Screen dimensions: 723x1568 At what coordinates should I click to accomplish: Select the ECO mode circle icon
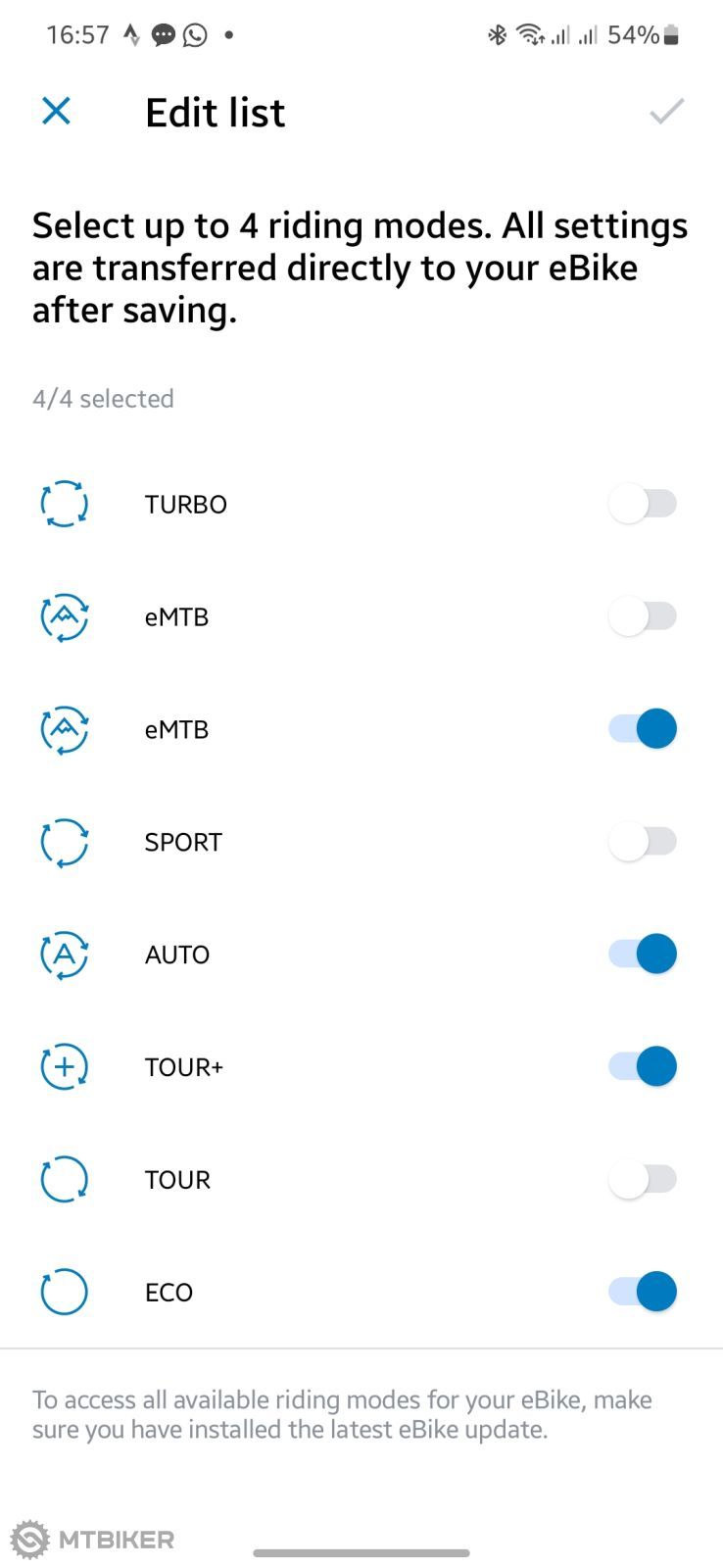click(x=64, y=1292)
